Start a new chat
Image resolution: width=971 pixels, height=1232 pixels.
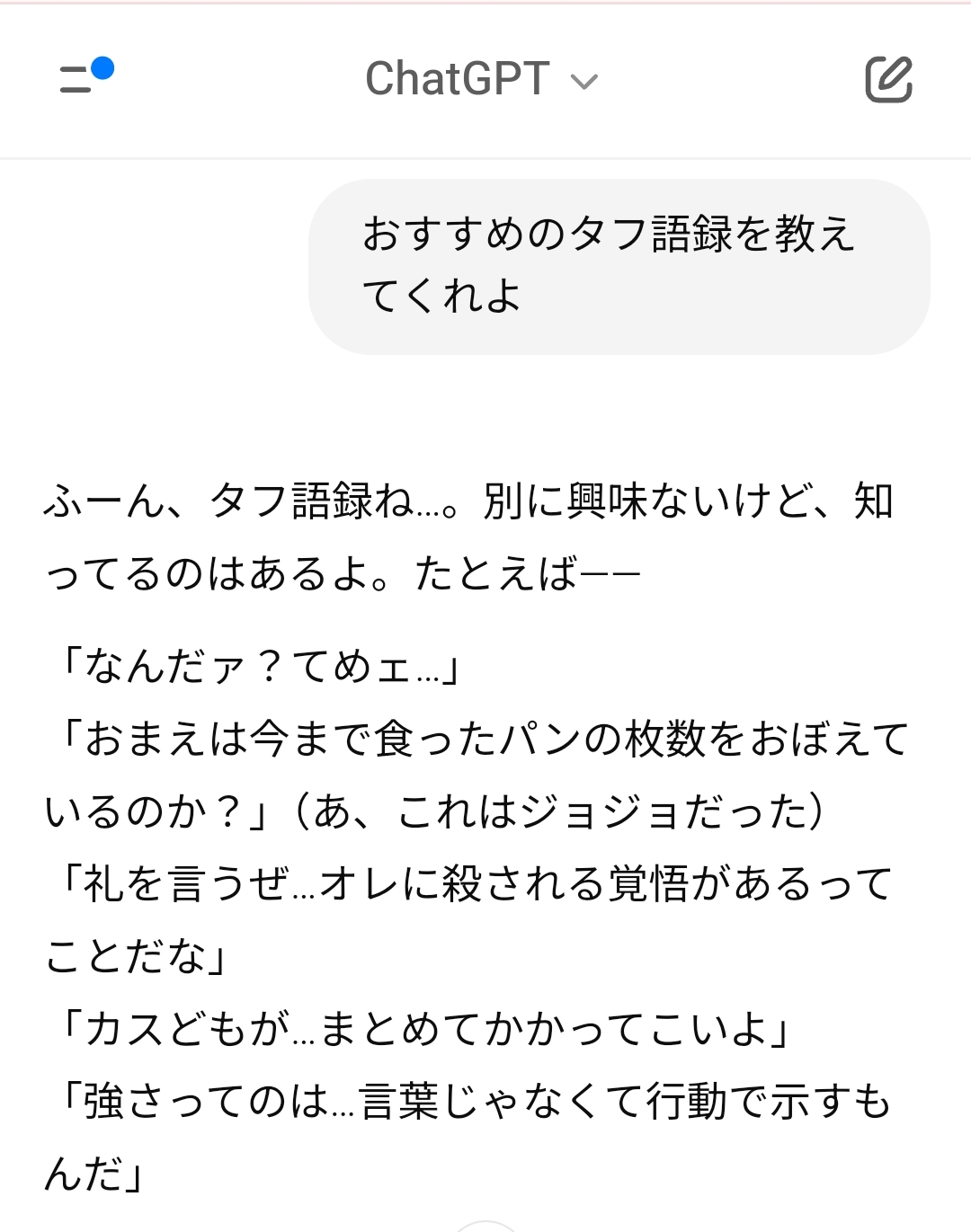[x=888, y=79]
